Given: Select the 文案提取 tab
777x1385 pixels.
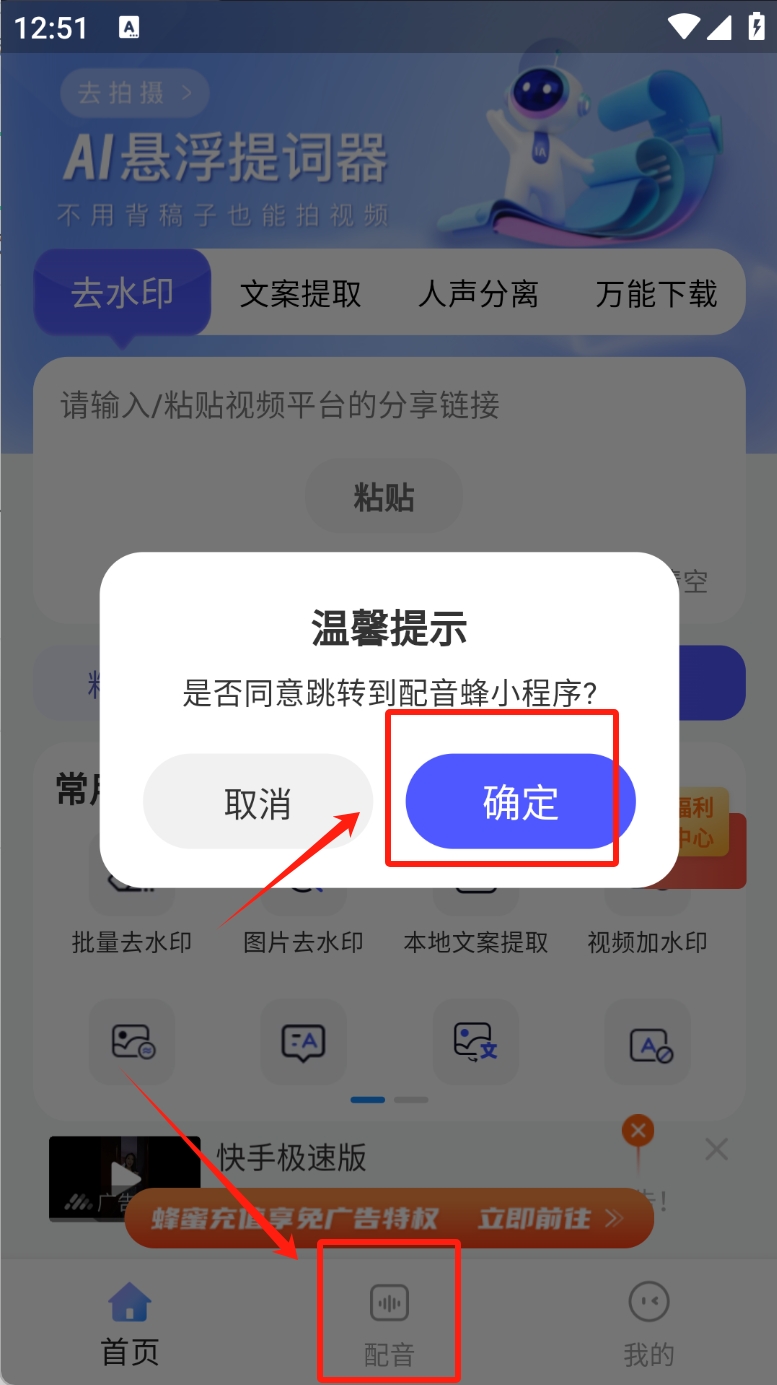Looking at the screenshot, I should coord(300,294).
